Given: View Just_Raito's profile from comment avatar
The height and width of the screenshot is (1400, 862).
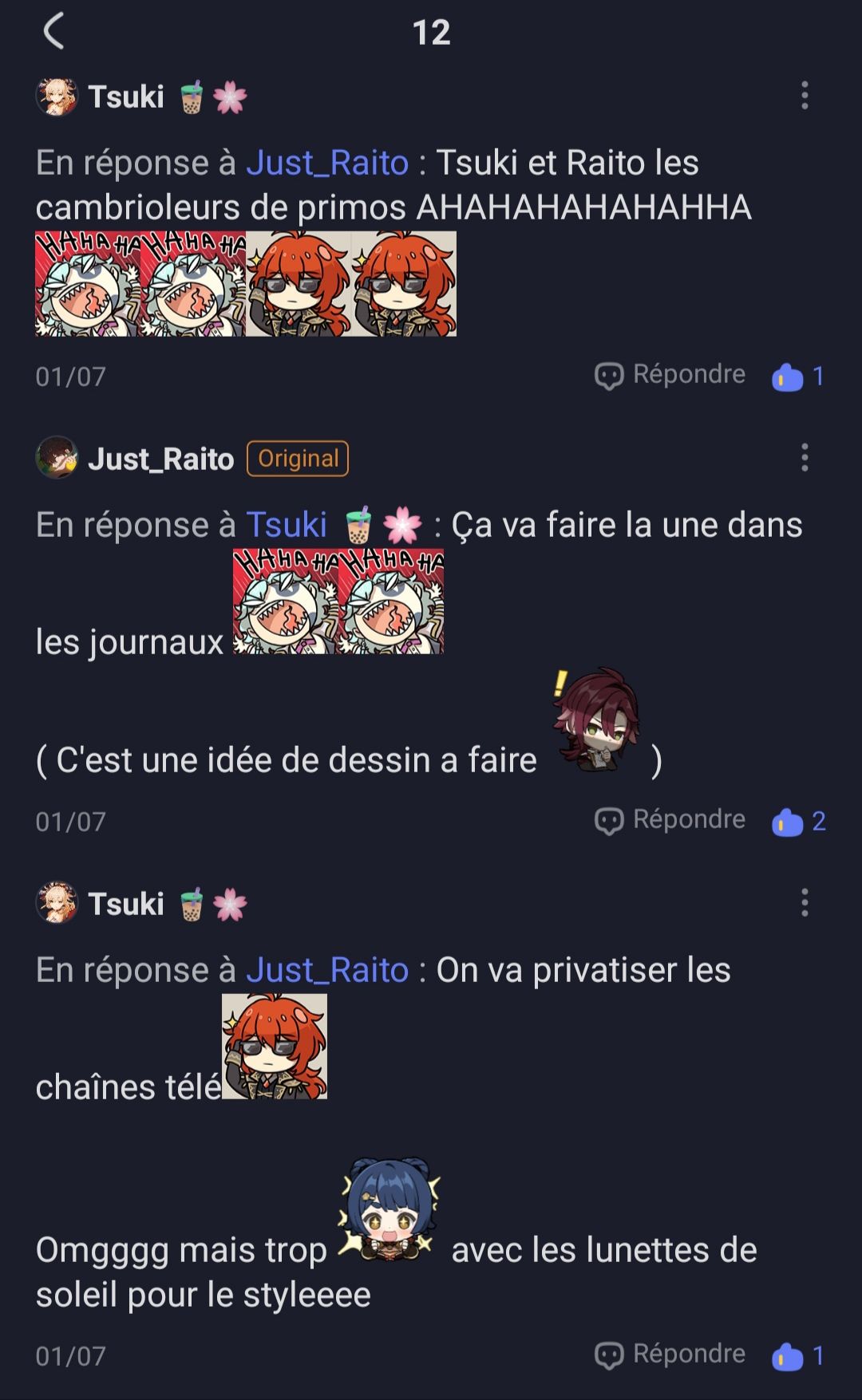Looking at the screenshot, I should 57,458.
